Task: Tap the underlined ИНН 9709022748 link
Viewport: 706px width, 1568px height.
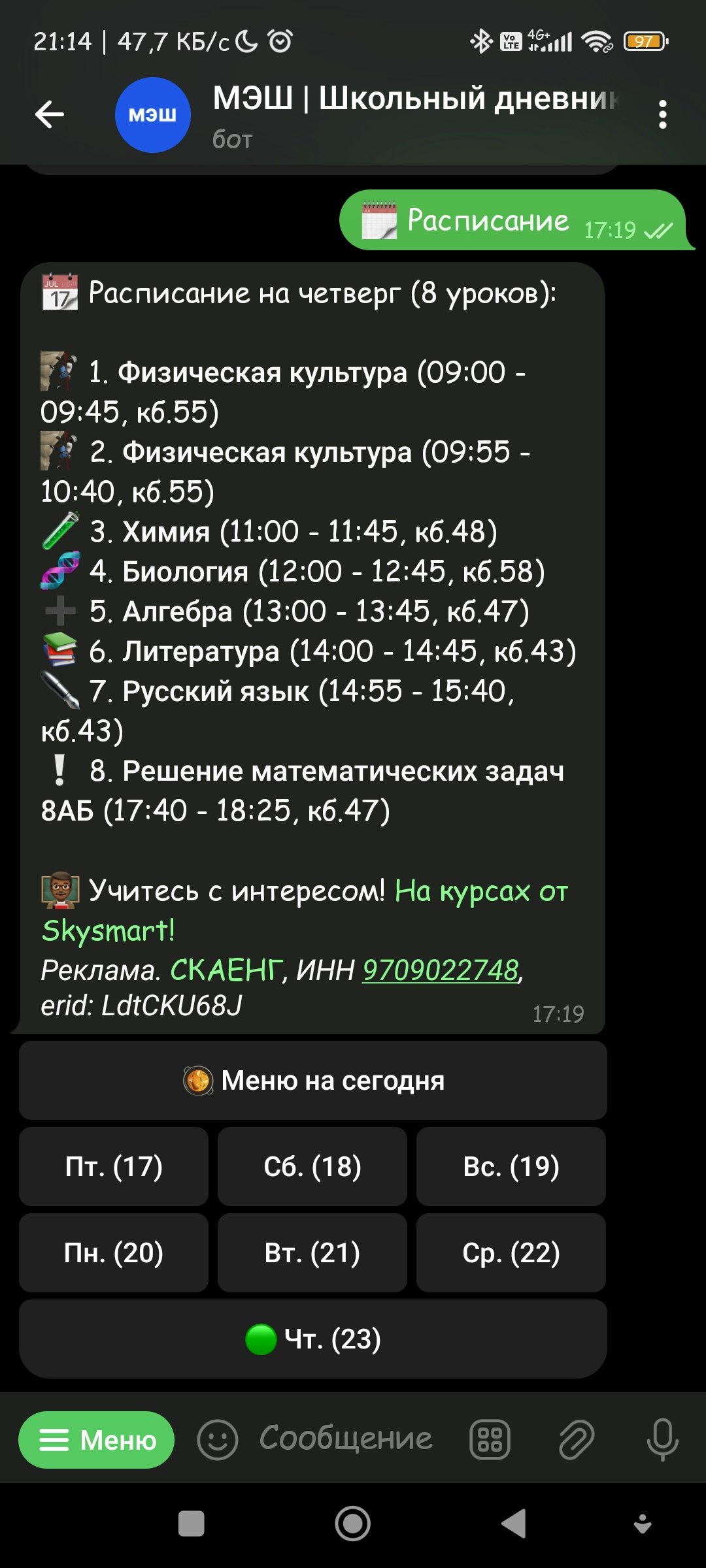Action: 440,971
